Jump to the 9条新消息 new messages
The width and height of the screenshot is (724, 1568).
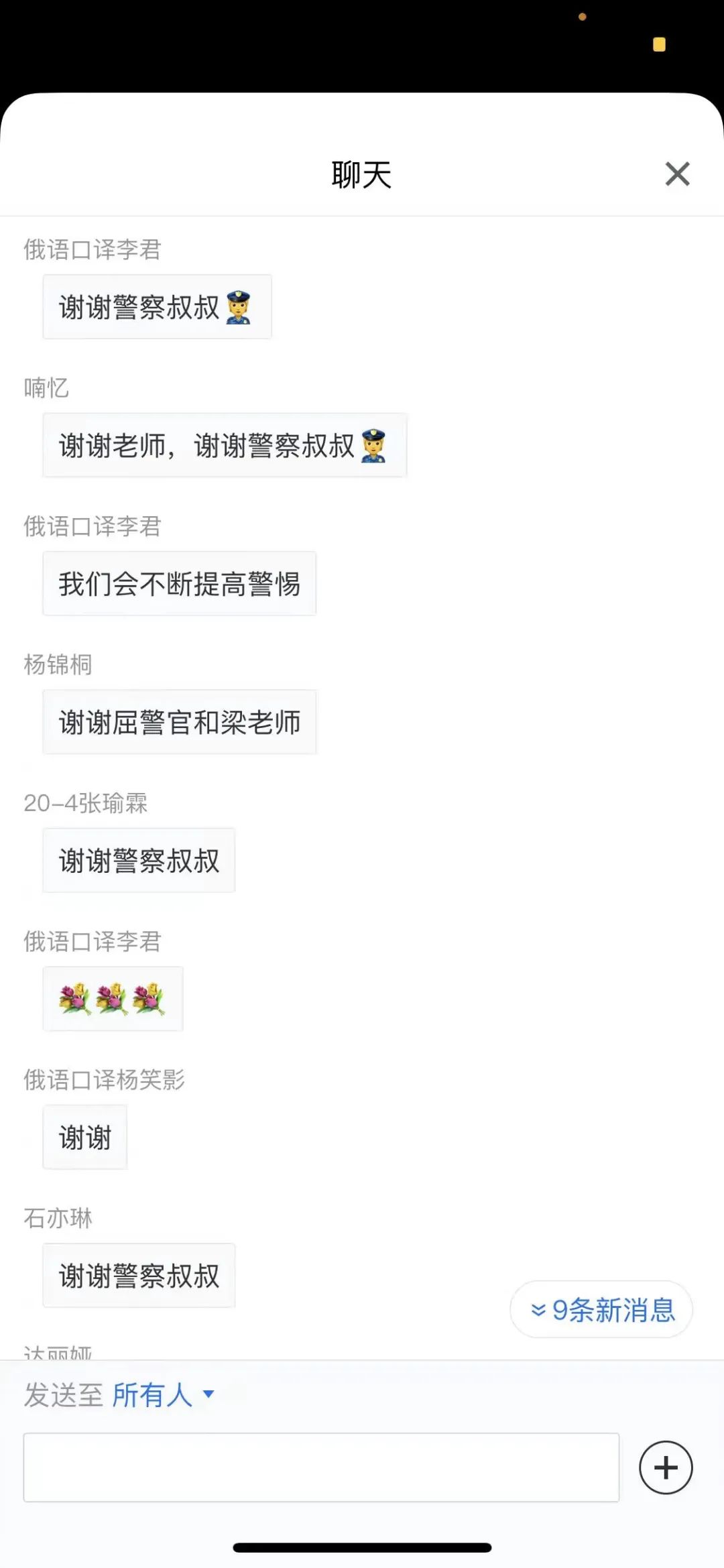click(601, 1310)
